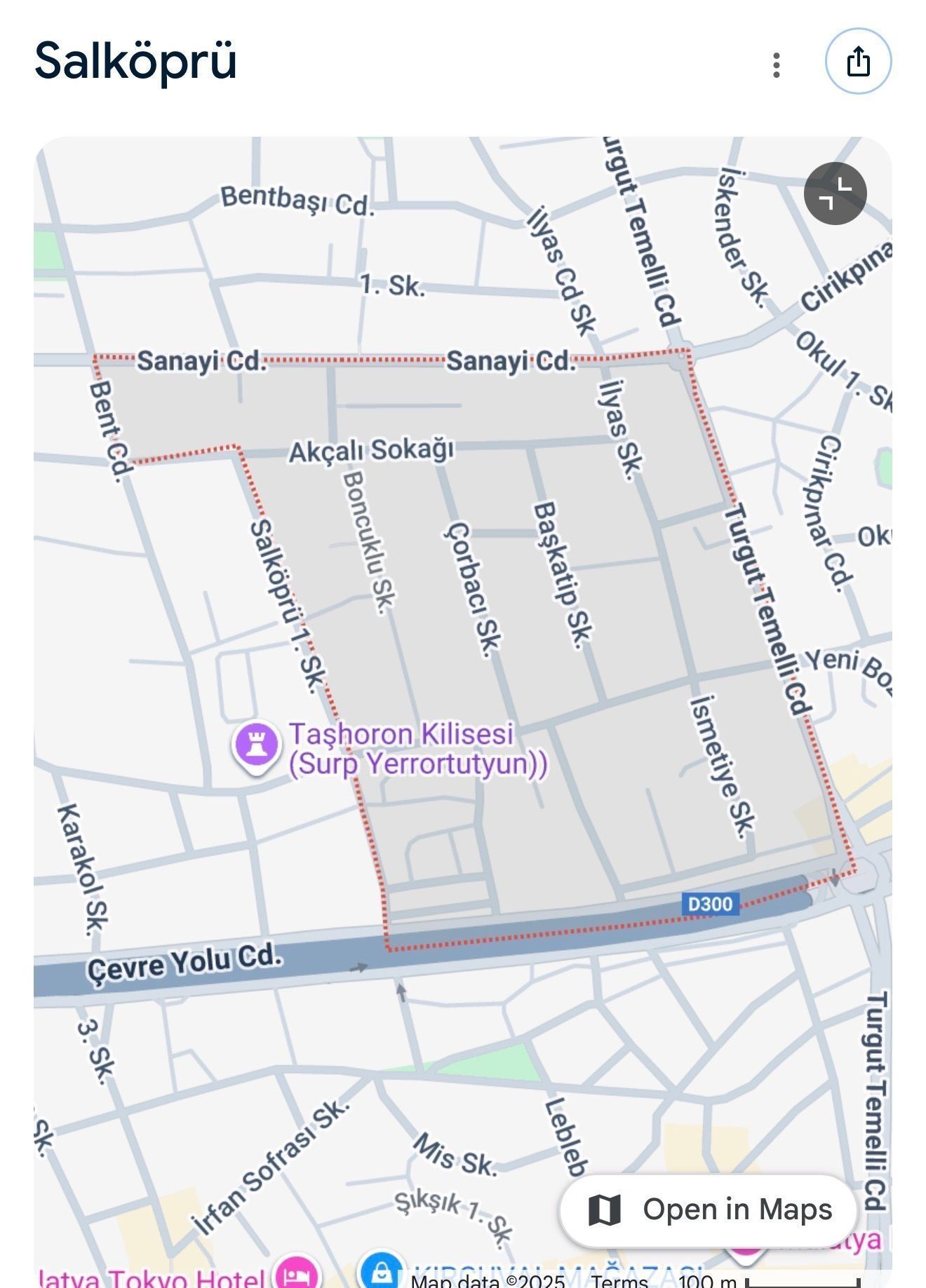Open the three-dot overflow menu
This screenshot has height=1288, width=926.
[776, 65]
